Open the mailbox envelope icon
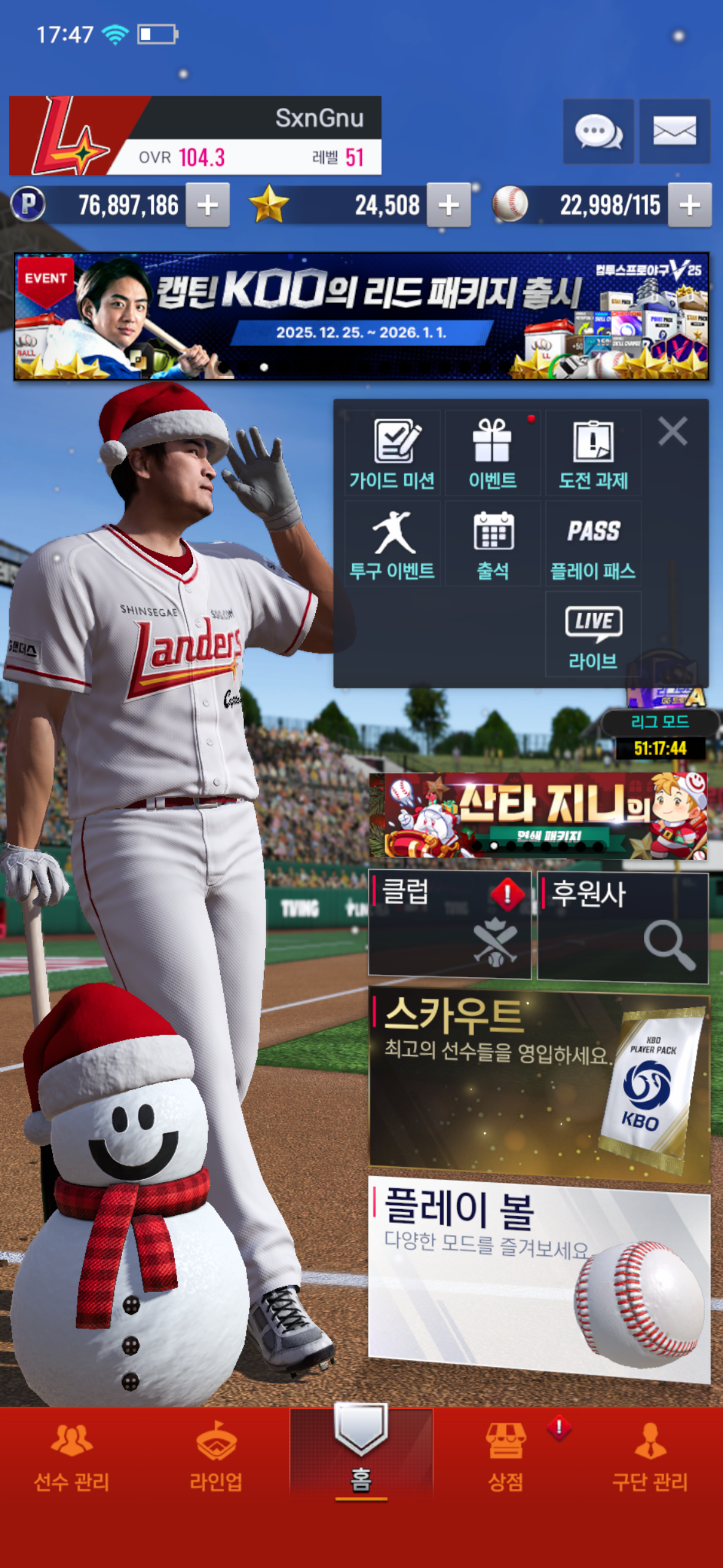Image resolution: width=723 pixels, height=1568 pixels. [x=675, y=131]
